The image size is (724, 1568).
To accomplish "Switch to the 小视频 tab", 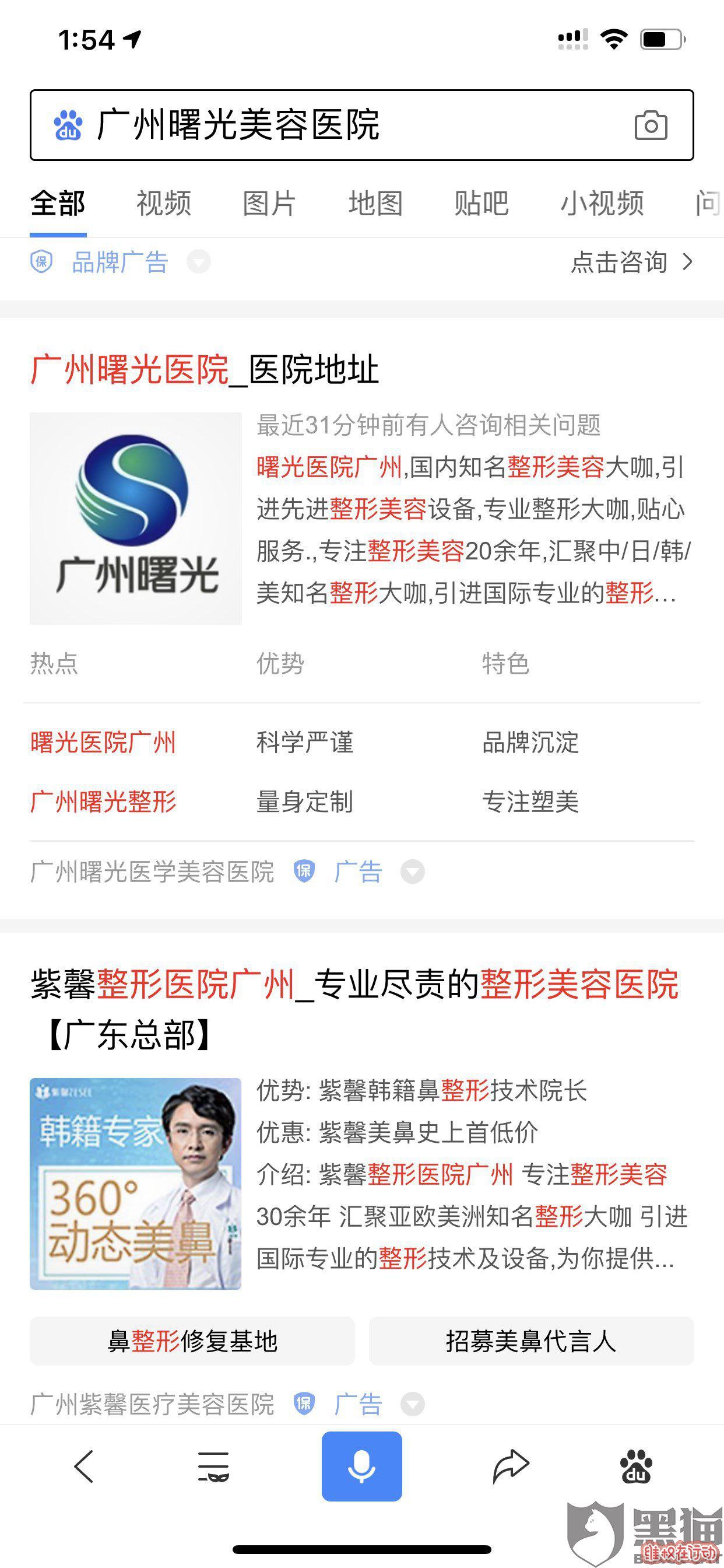I will (602, 204).
